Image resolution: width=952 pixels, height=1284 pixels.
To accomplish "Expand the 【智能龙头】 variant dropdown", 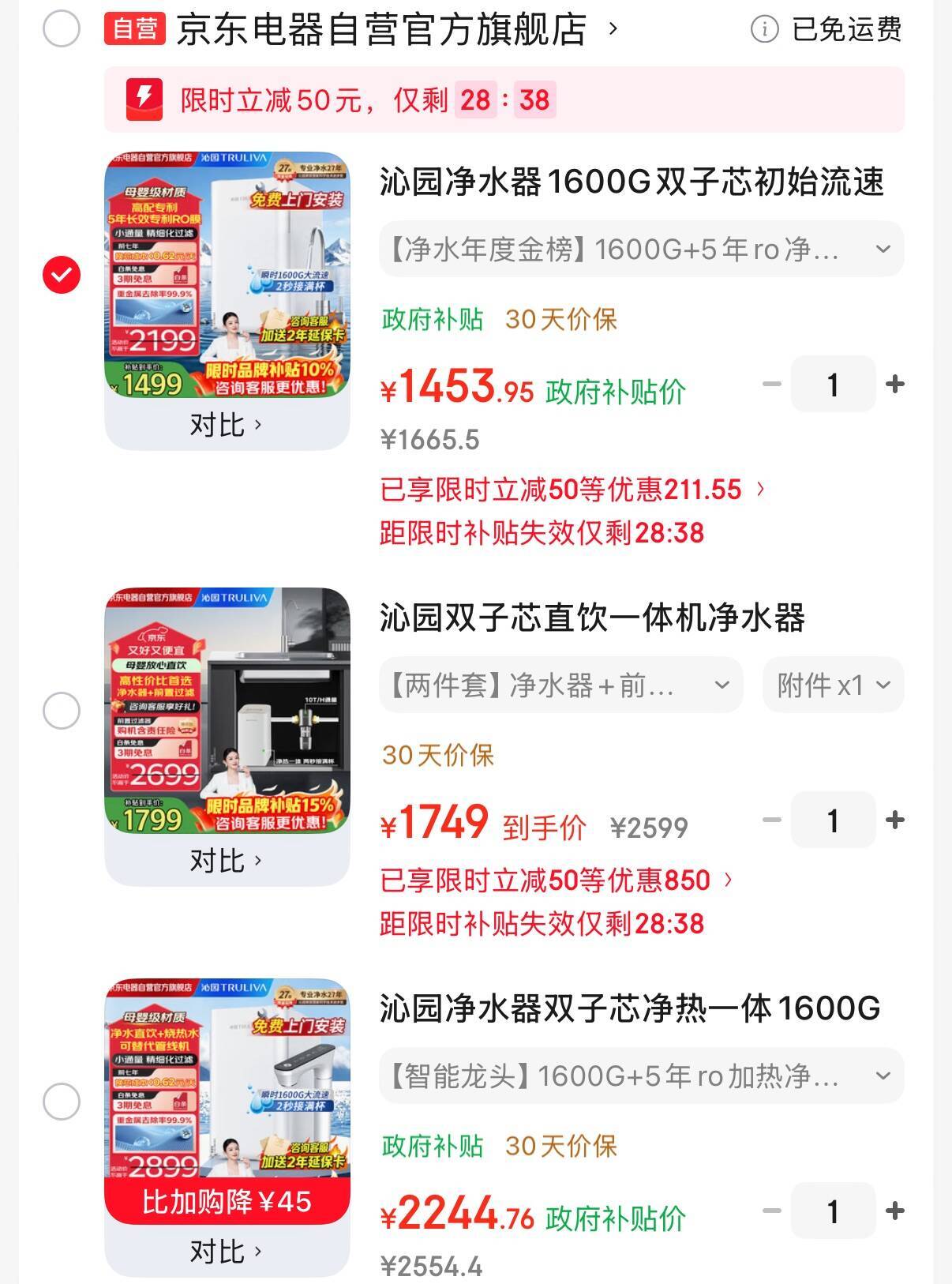I will pyautogui.click(x=641, y=1076).
